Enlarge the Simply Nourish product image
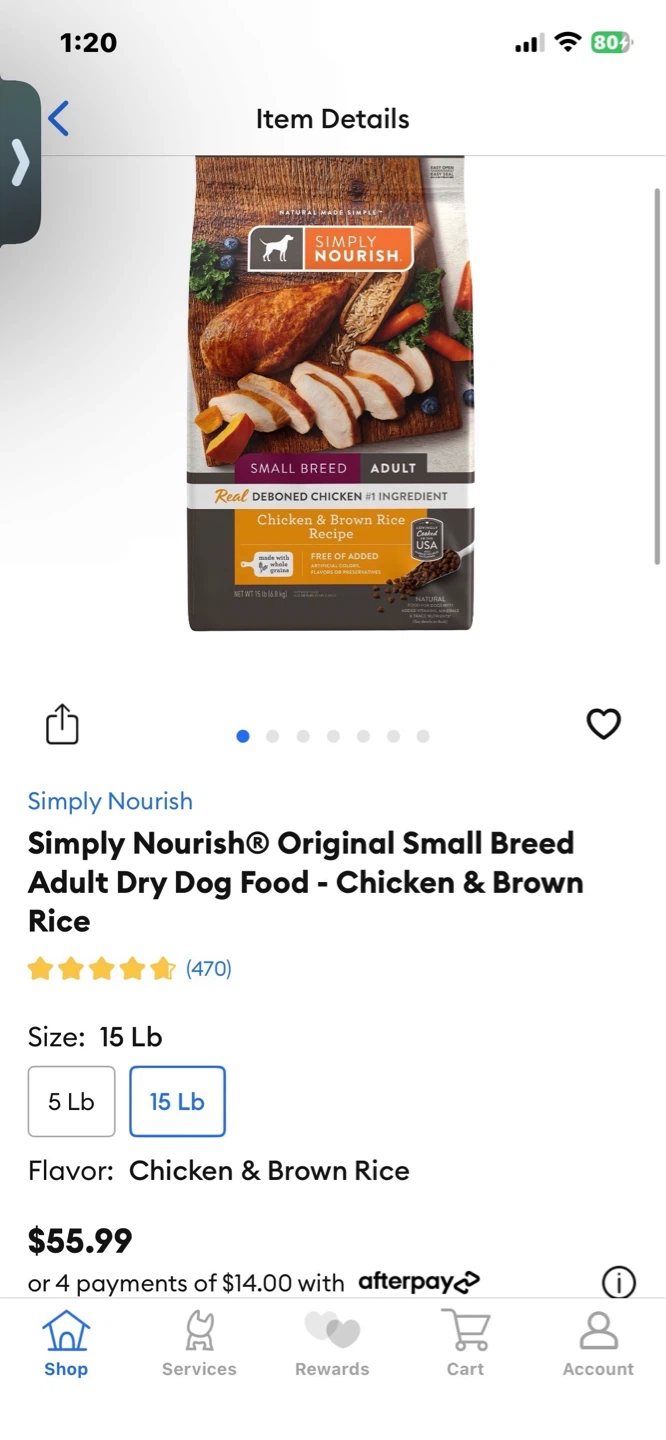 click(x=331, y=393)
